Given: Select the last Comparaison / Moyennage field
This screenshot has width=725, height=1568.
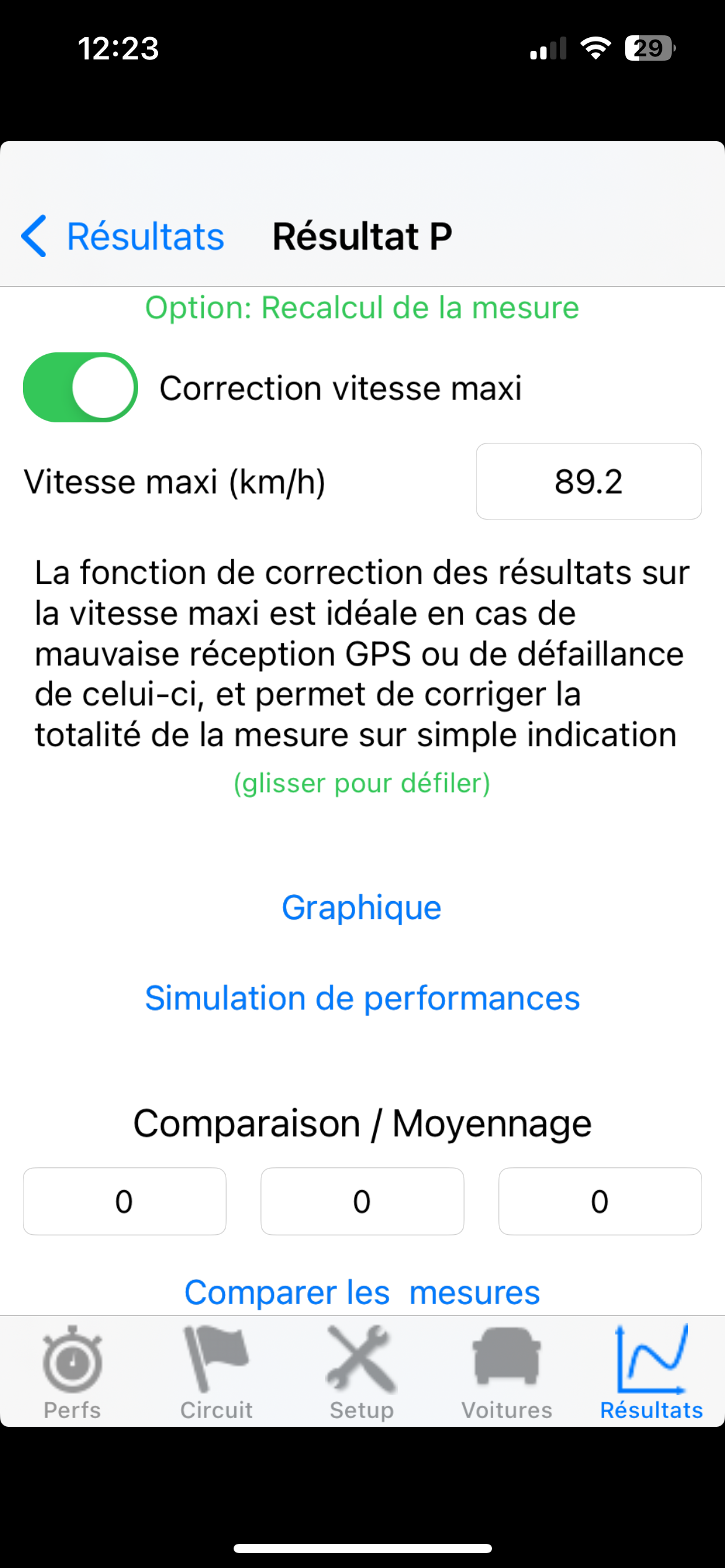Looking at the screenshot, I should pos(600,1201).
